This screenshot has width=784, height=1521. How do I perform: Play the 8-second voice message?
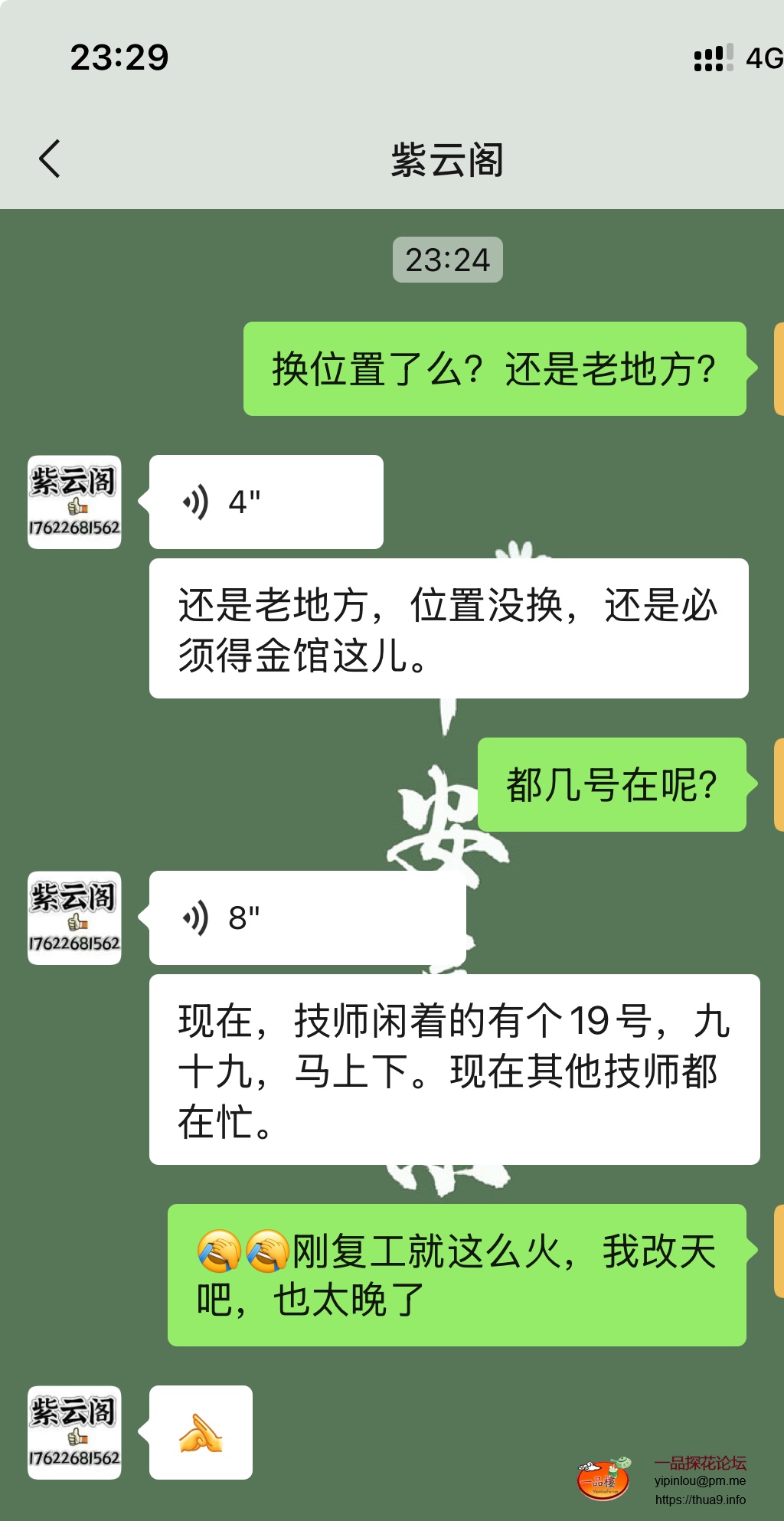click(306, 918)
